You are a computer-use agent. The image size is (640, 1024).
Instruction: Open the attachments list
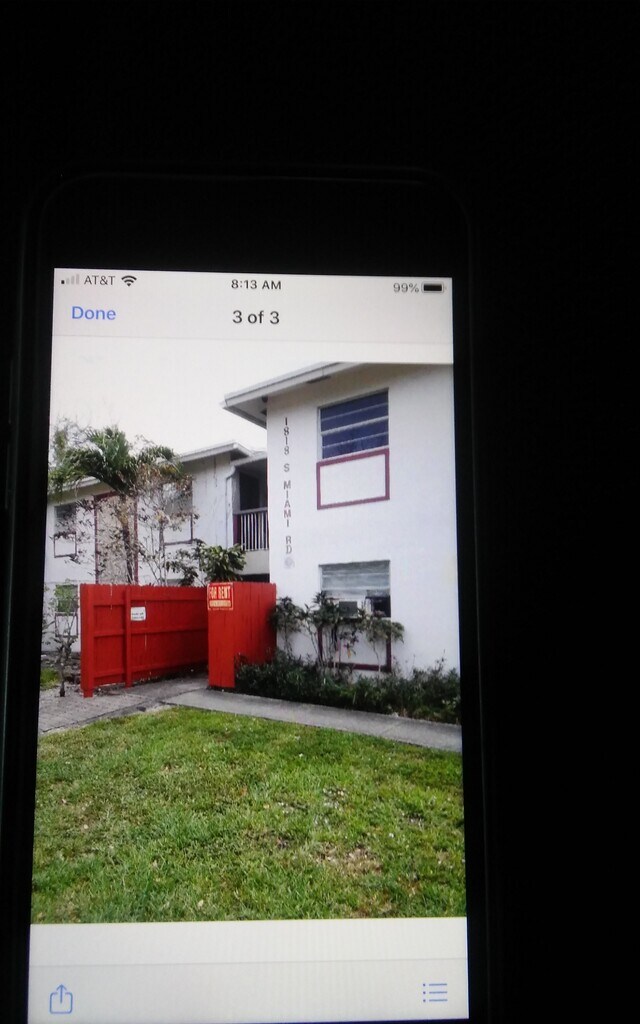(x=435, y=992)
